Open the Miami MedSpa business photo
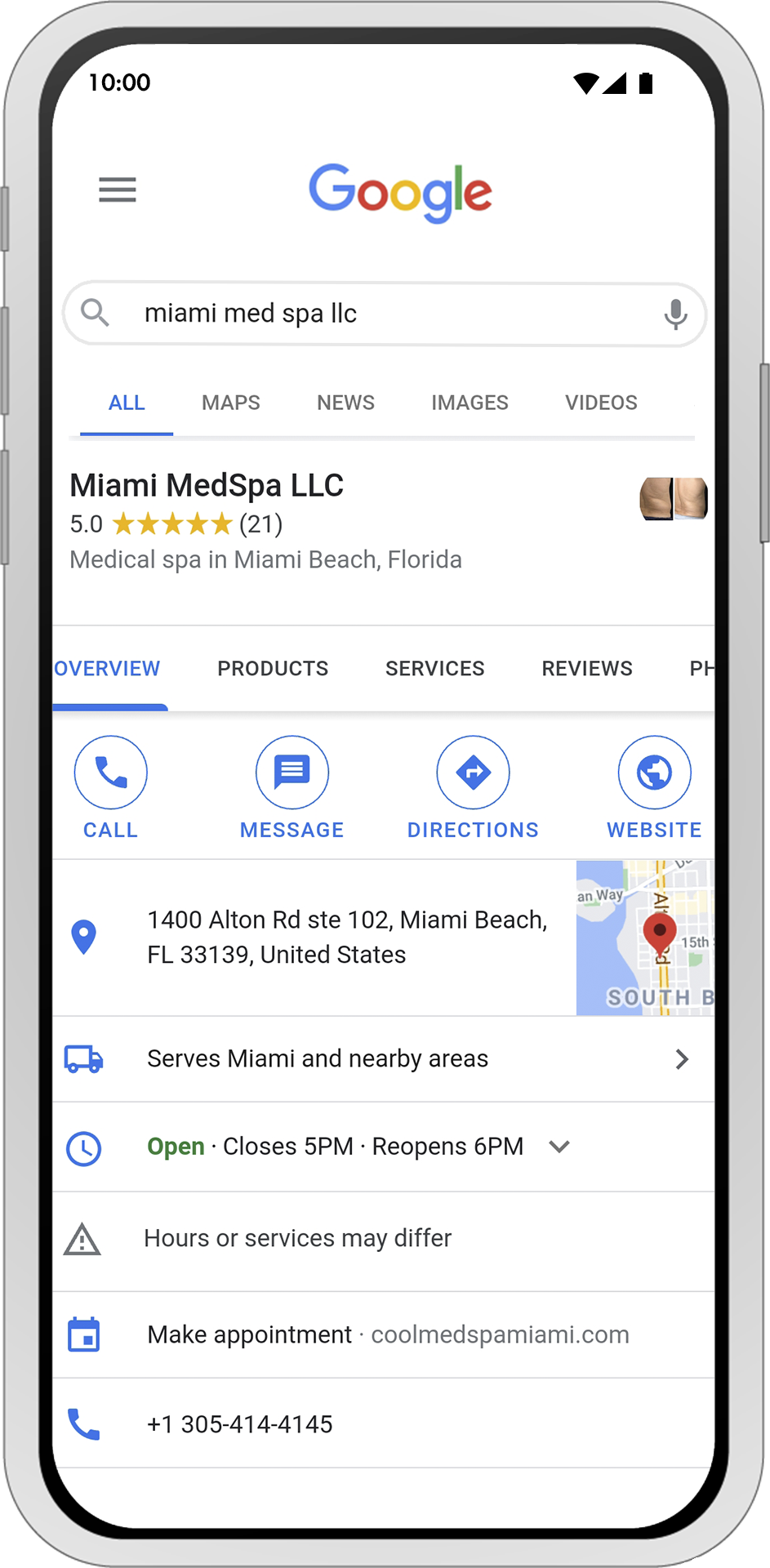 [673, 499]
